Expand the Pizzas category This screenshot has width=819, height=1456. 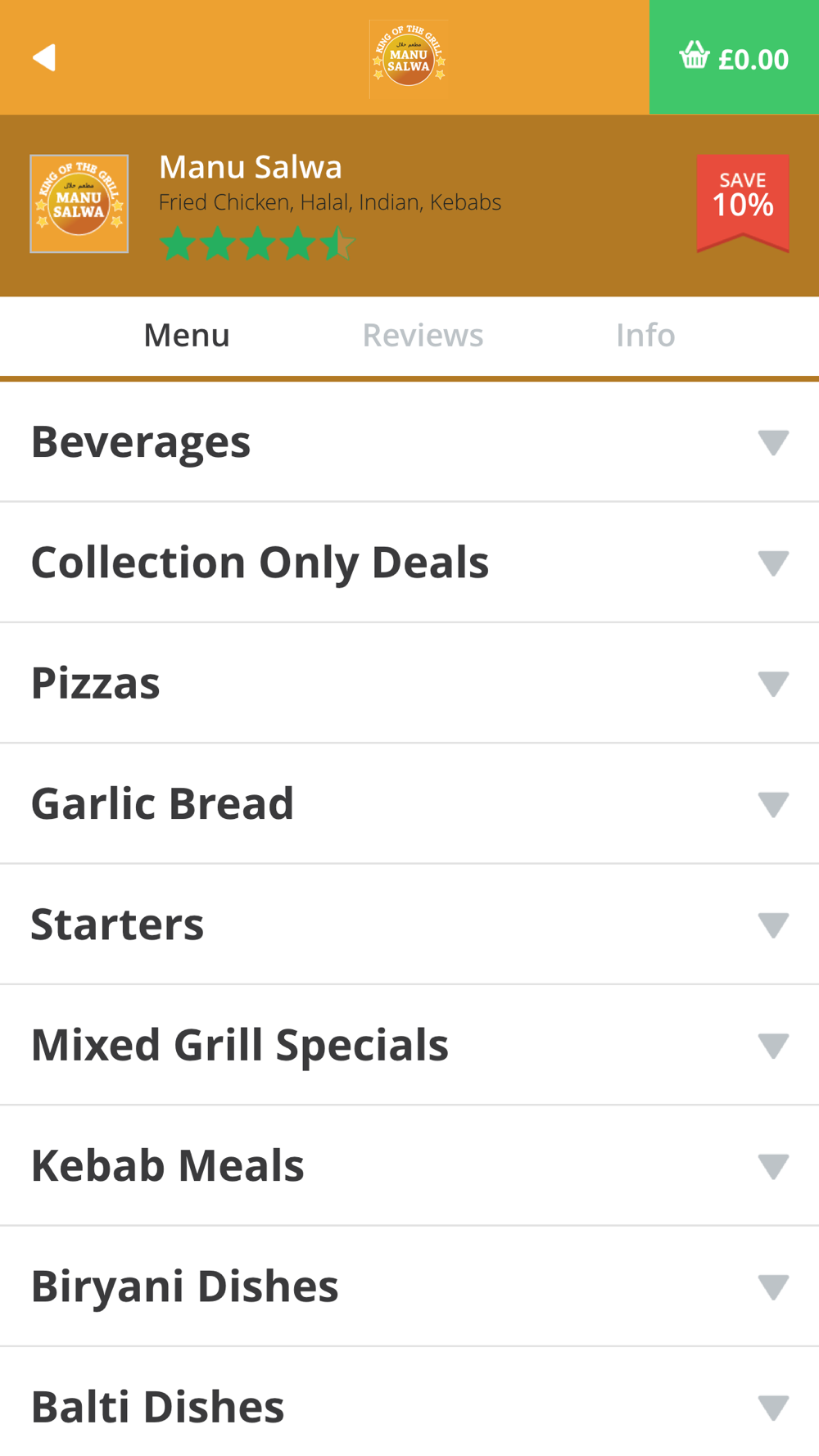[409, 683]
